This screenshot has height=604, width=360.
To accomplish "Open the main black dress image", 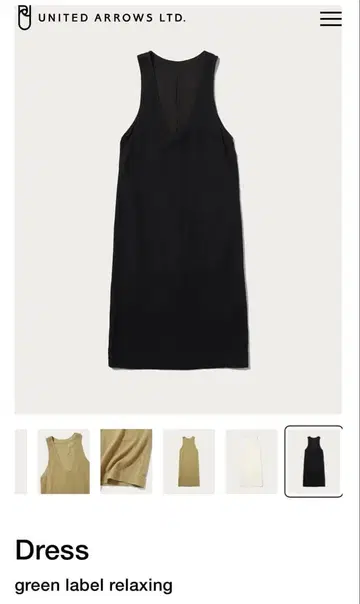I will pos(178,210).
